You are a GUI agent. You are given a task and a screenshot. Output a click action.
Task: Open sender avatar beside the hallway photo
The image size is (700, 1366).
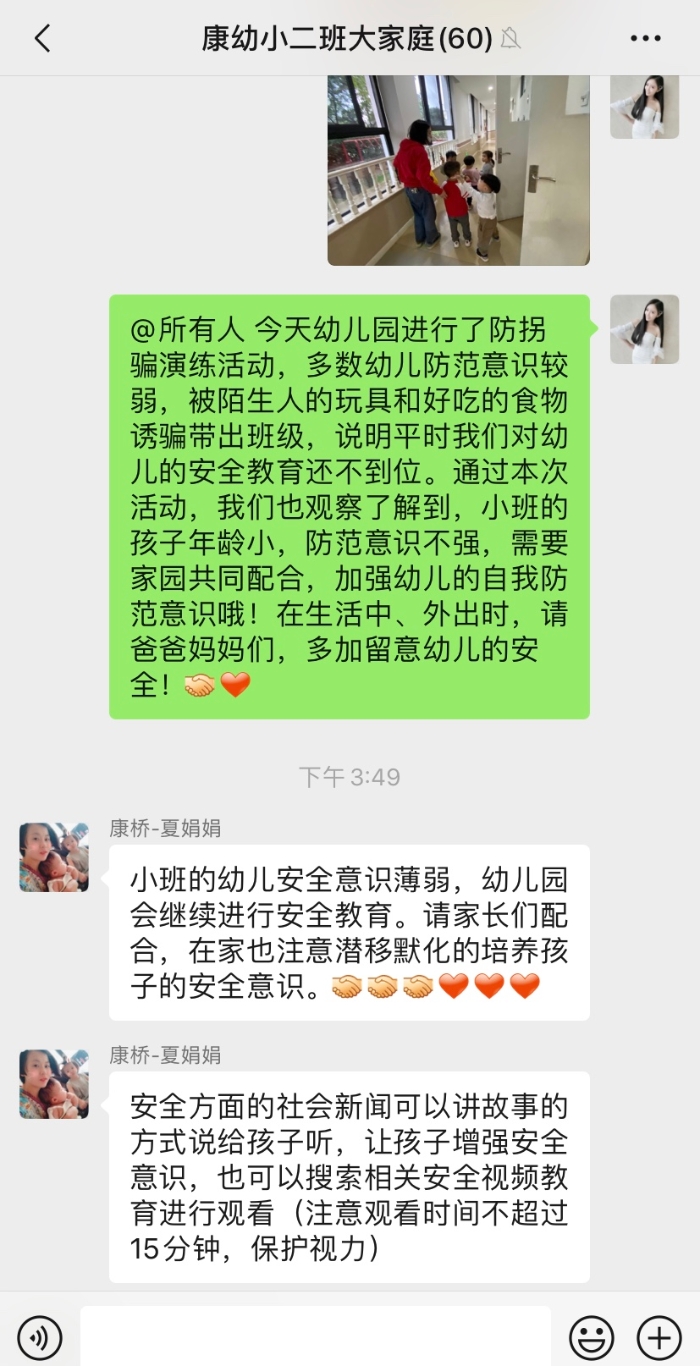point(645,105)
